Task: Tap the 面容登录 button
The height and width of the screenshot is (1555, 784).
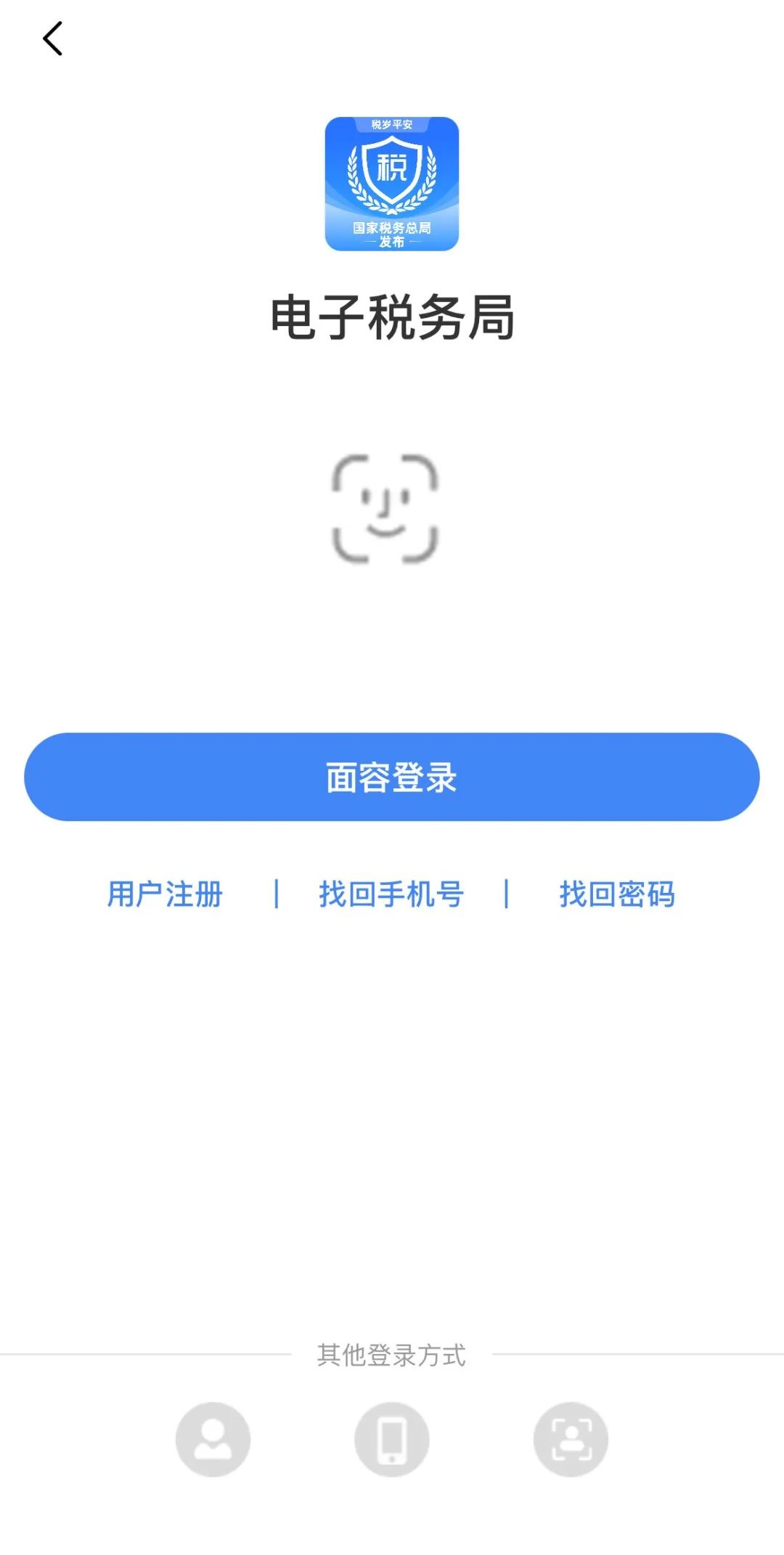Action: coord(392,777)
